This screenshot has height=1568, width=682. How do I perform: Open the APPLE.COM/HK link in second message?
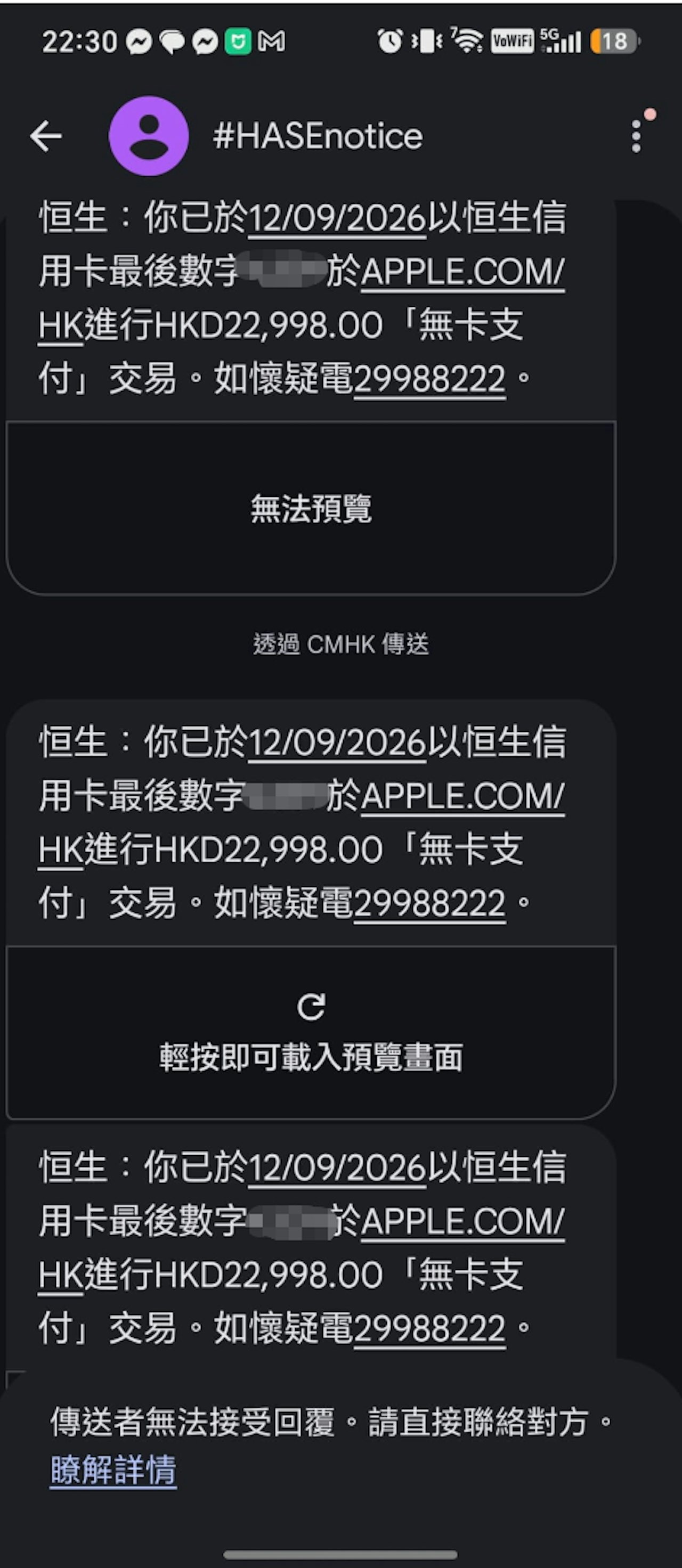click(463, 797)
